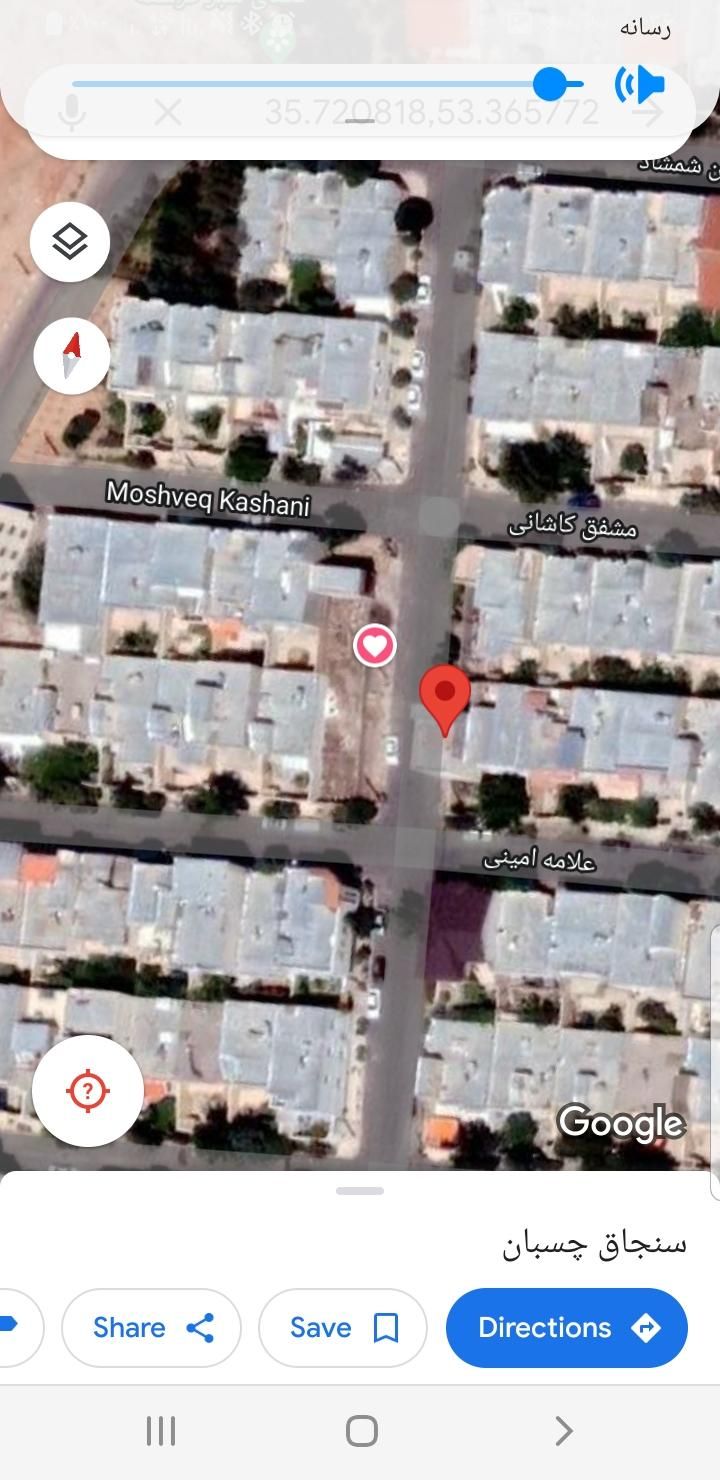Get directions to the dropped pin
The image size is (720, 1480).
(566, 1327)
